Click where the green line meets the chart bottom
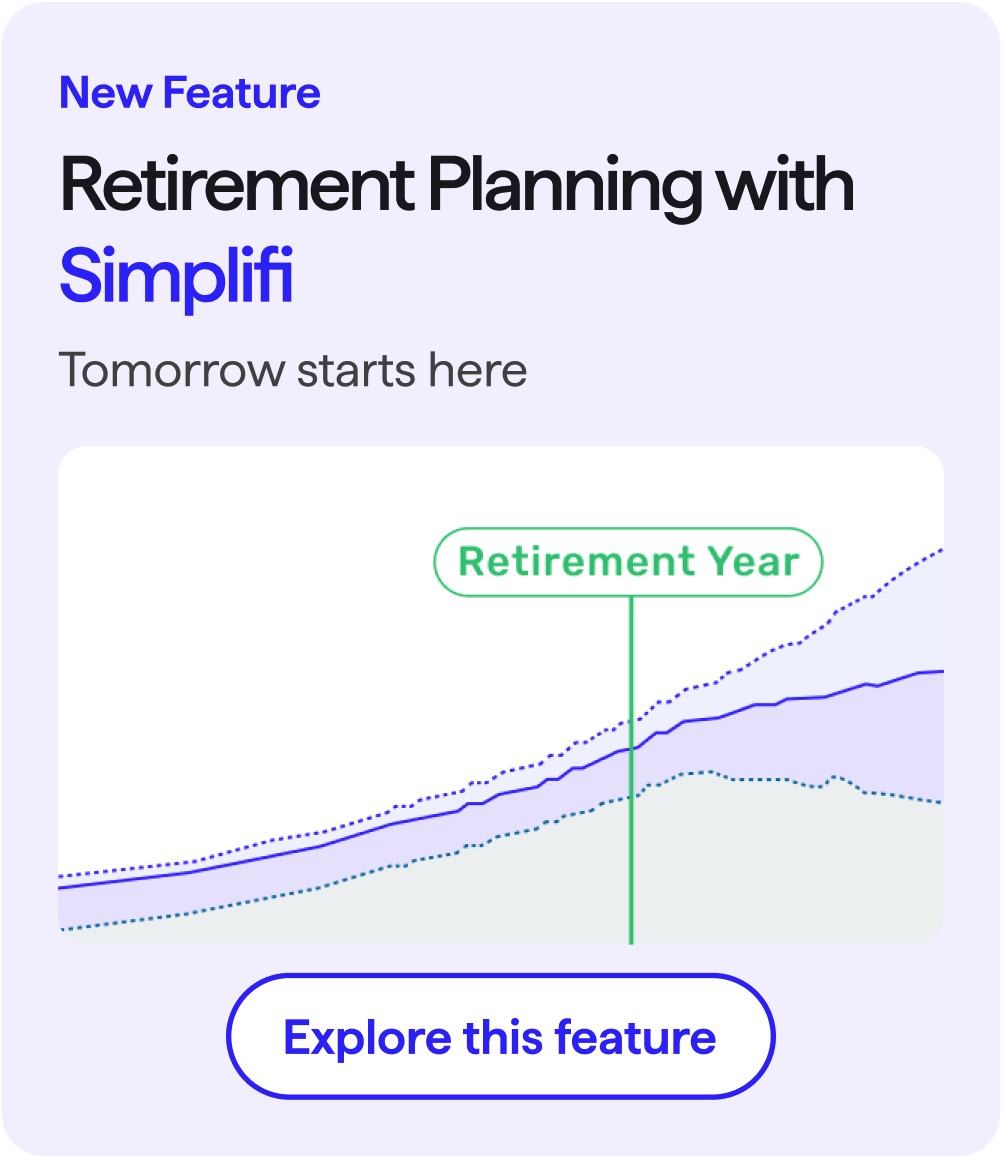The image size is (1002, 1156). [x=631, y=942]
